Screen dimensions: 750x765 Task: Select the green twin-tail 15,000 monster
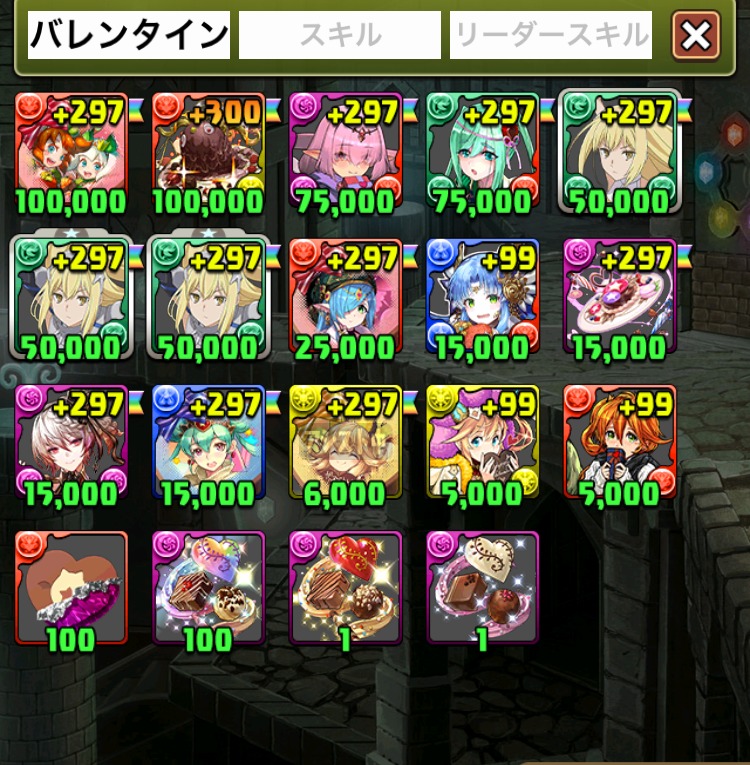tap(208, 442)
